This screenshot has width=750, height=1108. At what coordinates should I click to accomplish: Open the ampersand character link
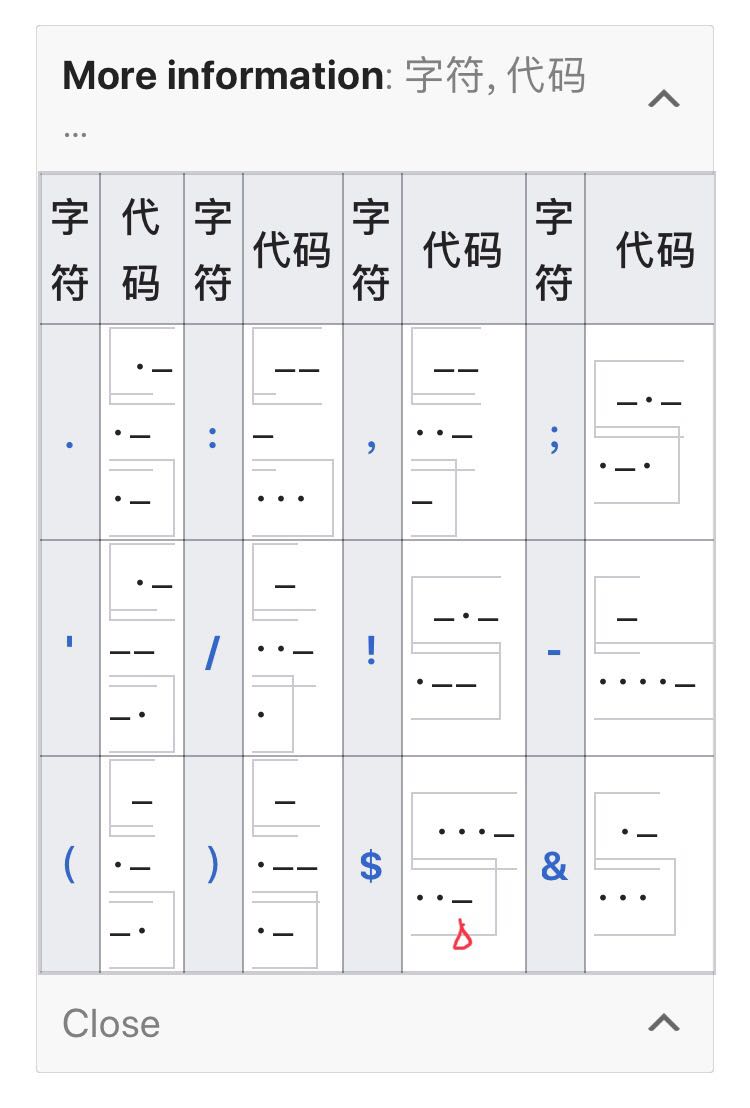554,866
